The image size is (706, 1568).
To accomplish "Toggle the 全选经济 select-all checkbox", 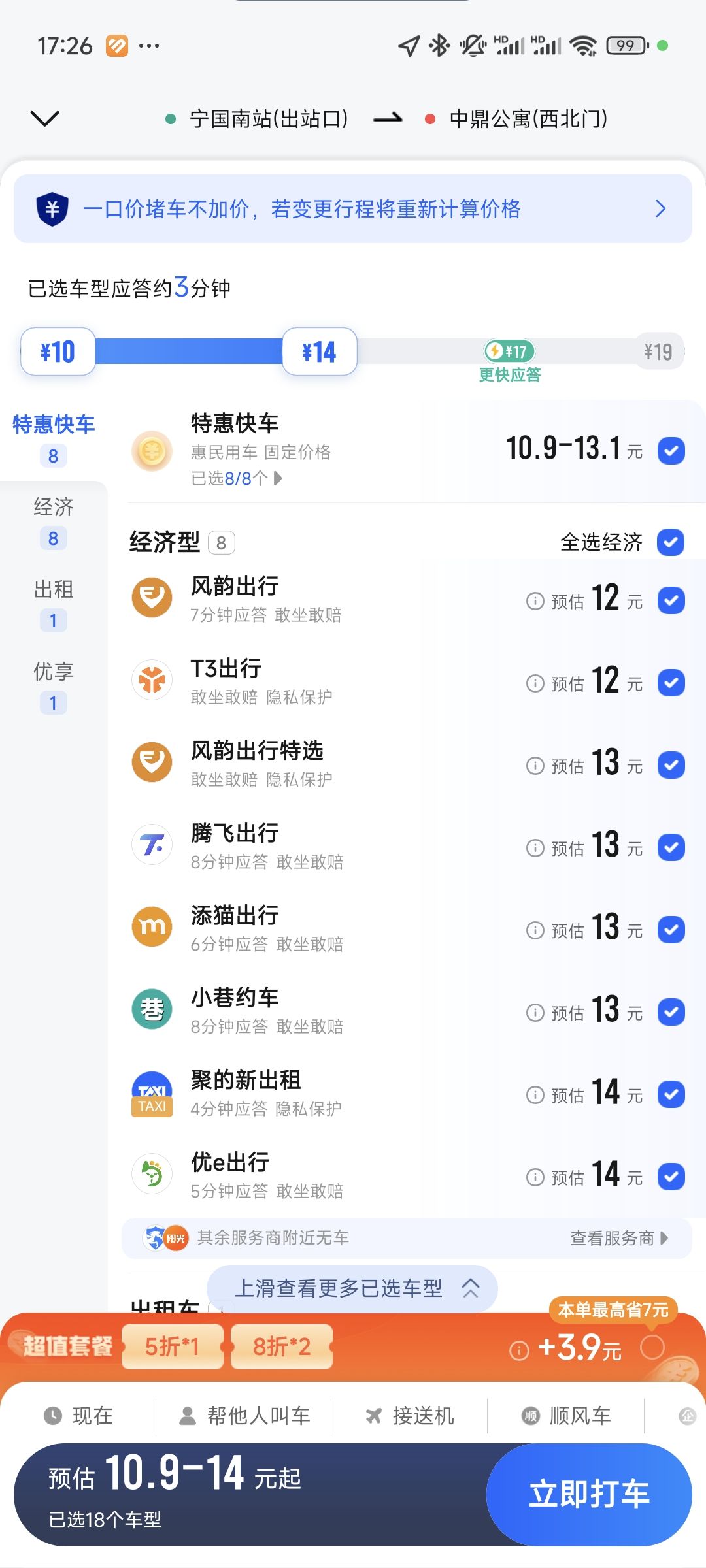I will coord(671,542).
